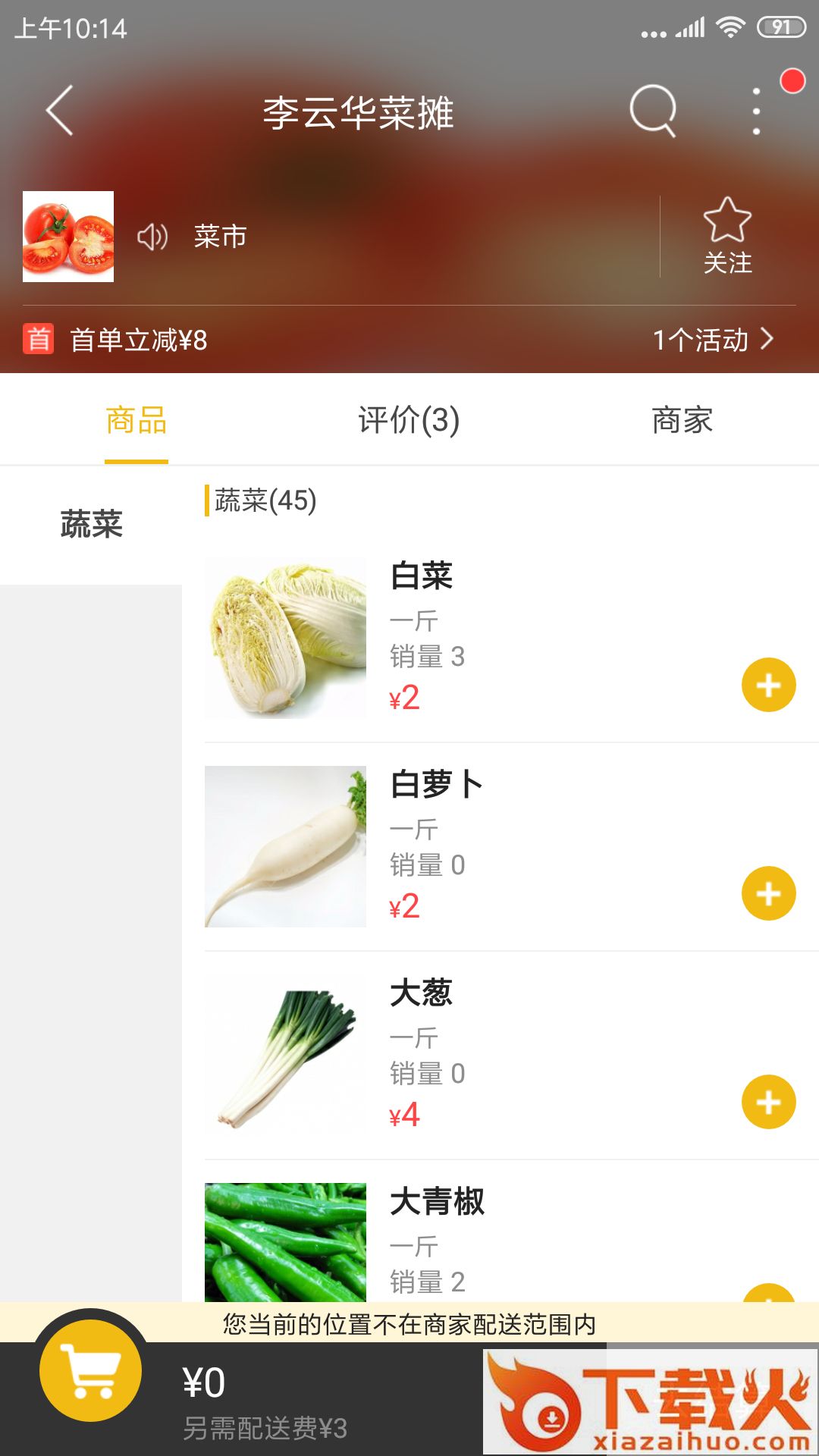Add 大葱 to the cart
819x1456 pixels.
coord(768,1102)
